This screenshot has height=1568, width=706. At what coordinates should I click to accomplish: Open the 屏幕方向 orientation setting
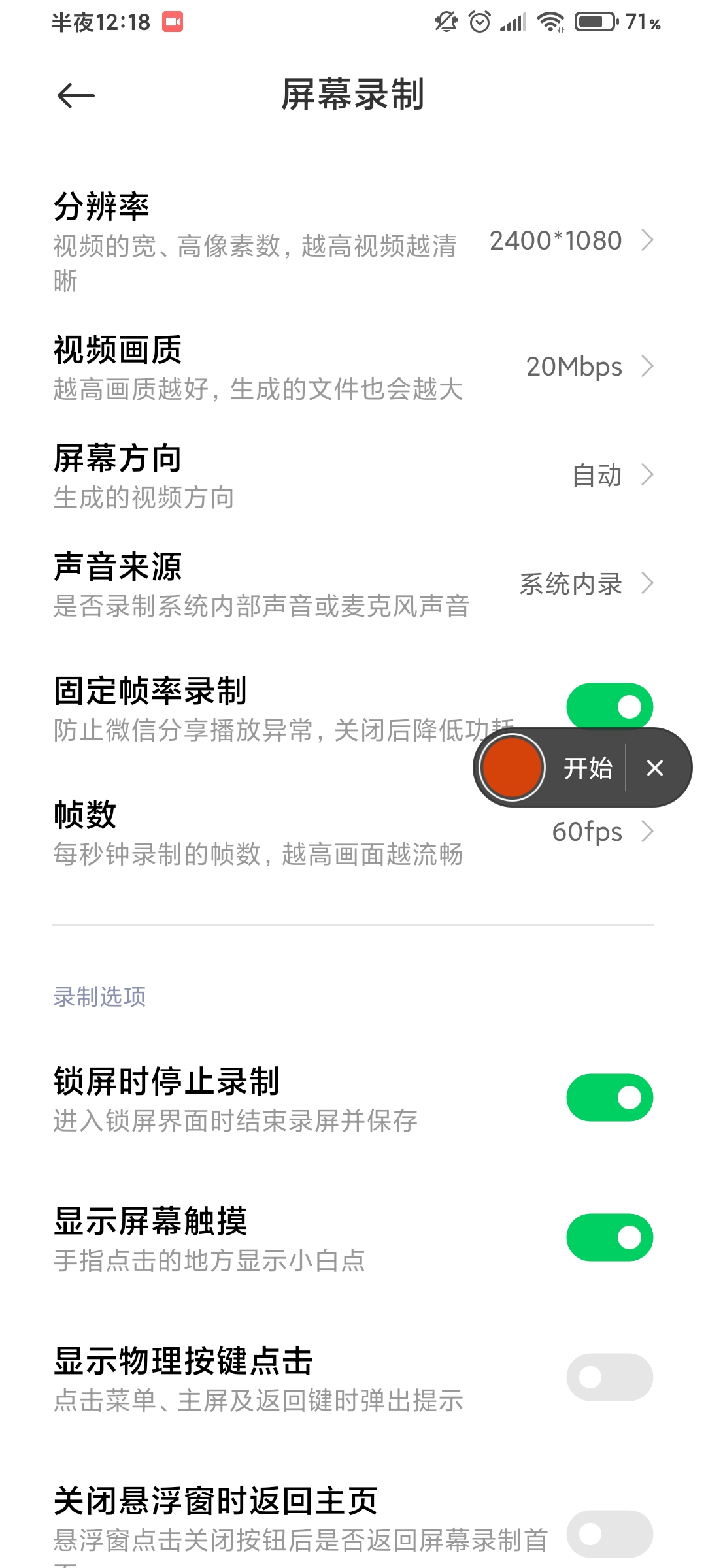tap(353, 476)
